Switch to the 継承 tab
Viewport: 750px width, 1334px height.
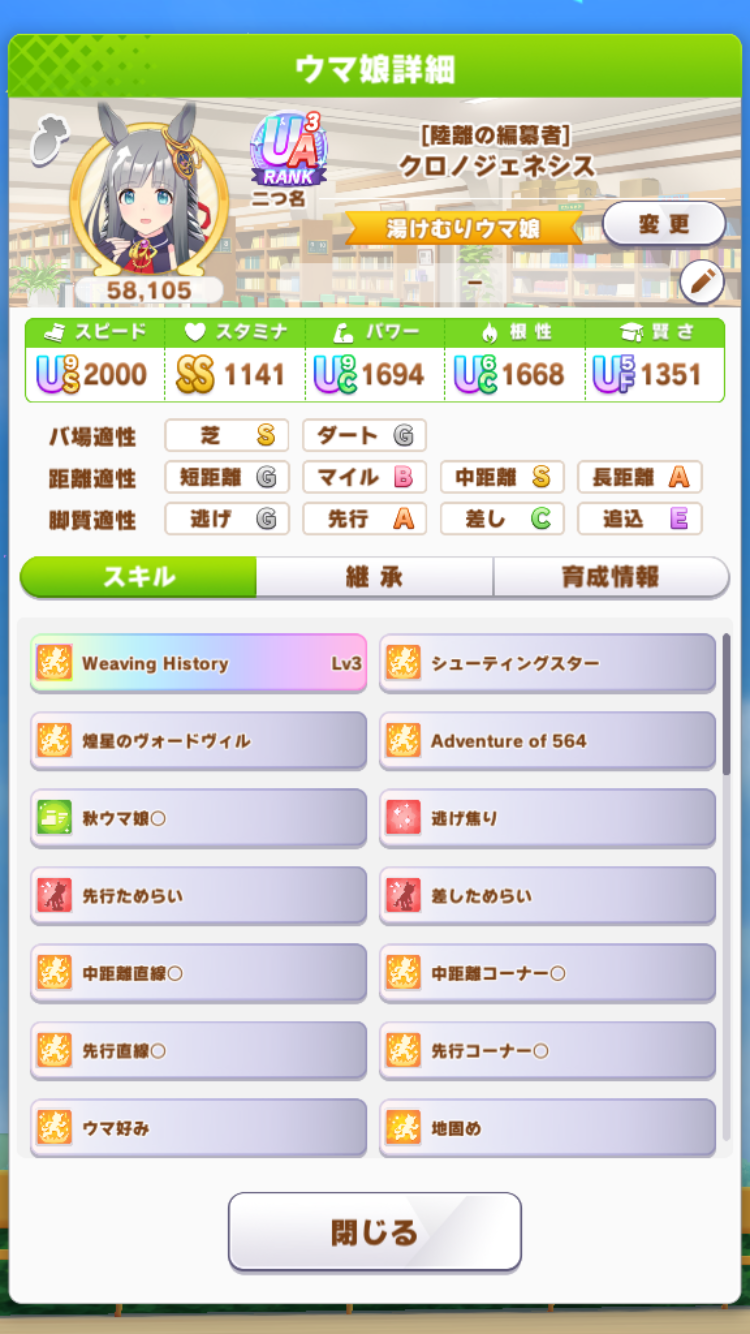[374, 577]
